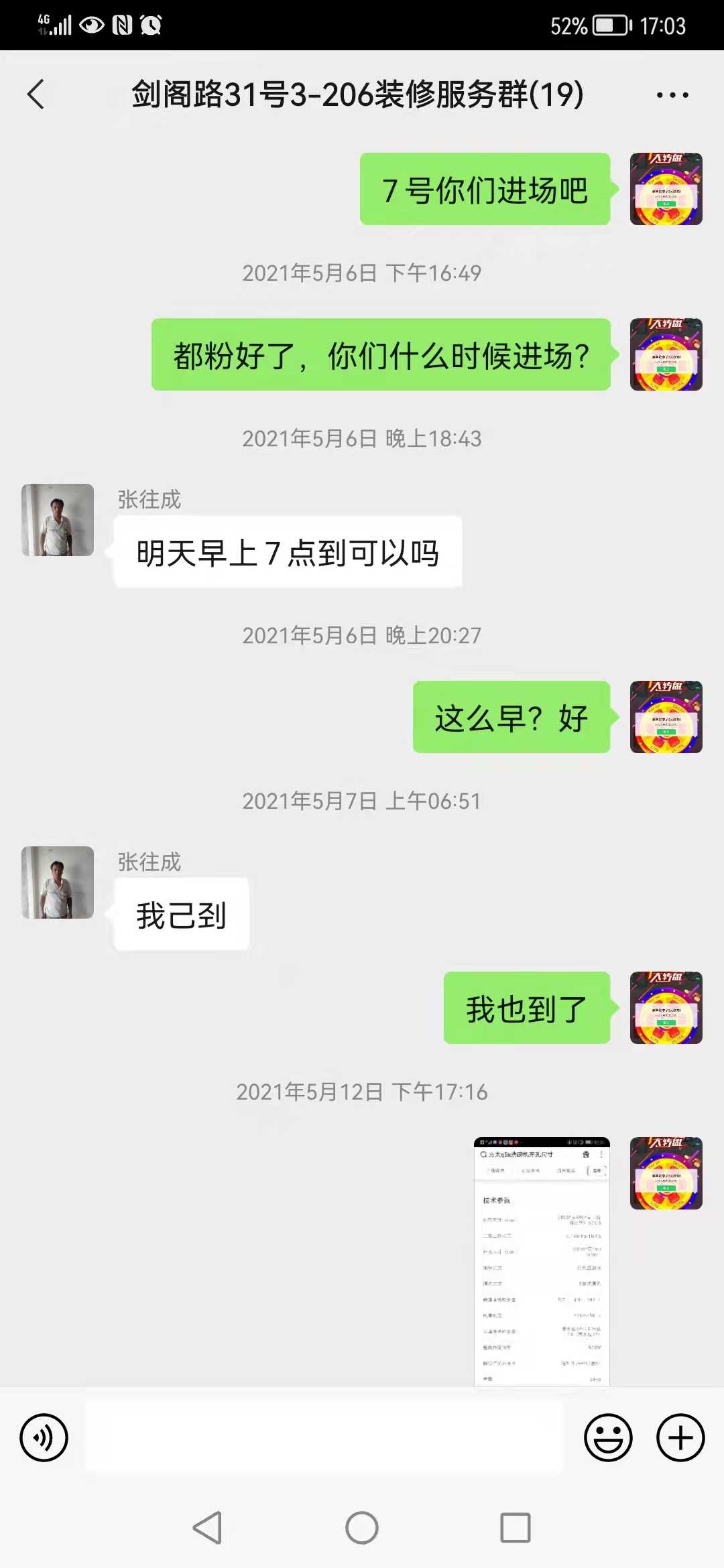Tap 张往成's avatar beside "明天早上7点到可以吗"
The height and width of the screenshot is (1568, 724).
tap(58, 520)
